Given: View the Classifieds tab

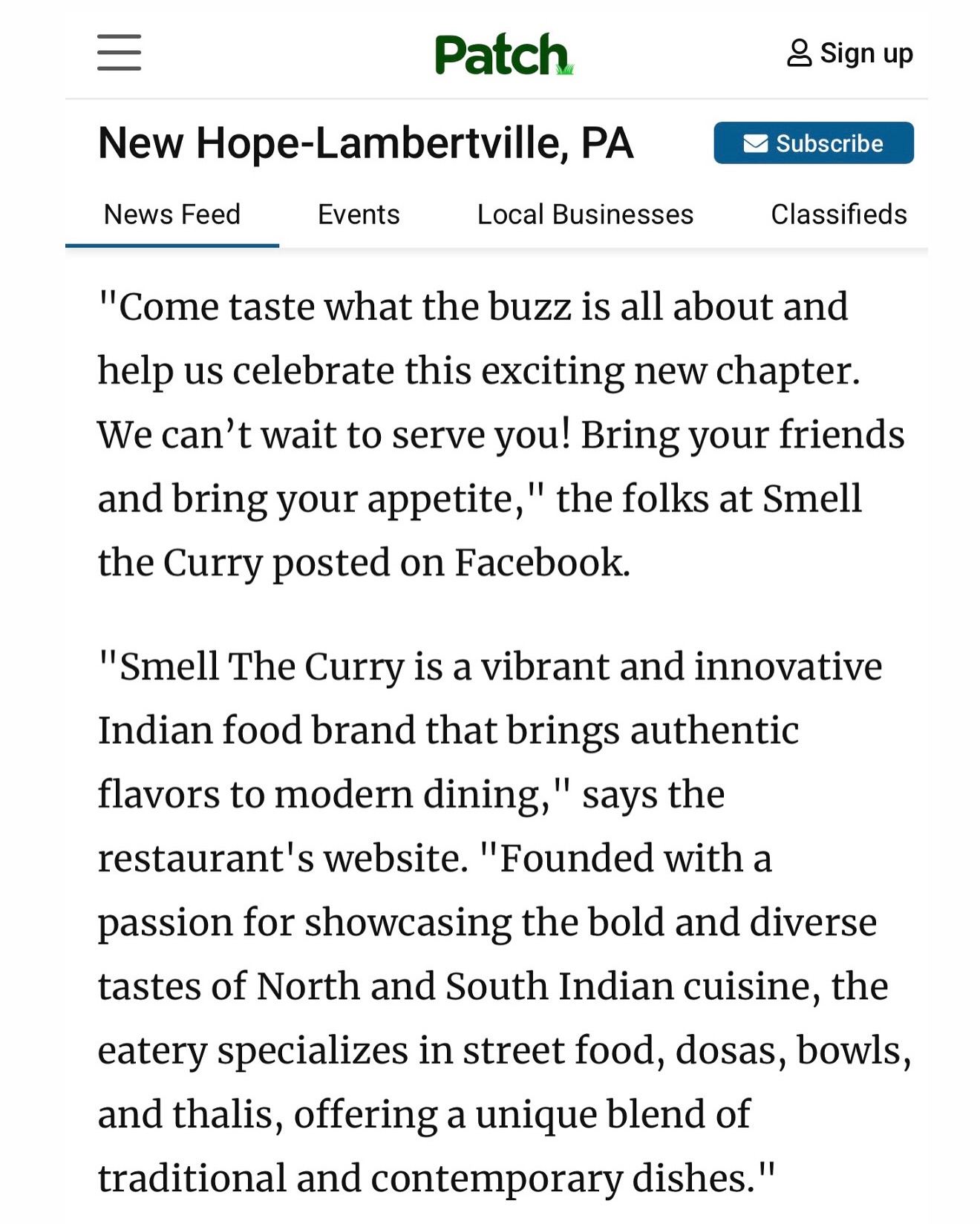Looking at the screenshot, I should coord(838,215).
